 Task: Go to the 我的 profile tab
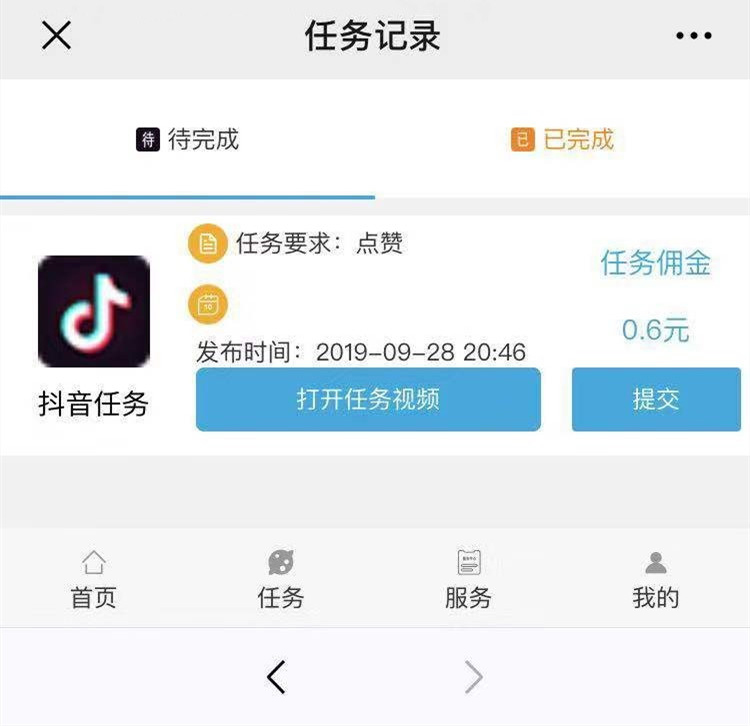[x=656, y=580]
